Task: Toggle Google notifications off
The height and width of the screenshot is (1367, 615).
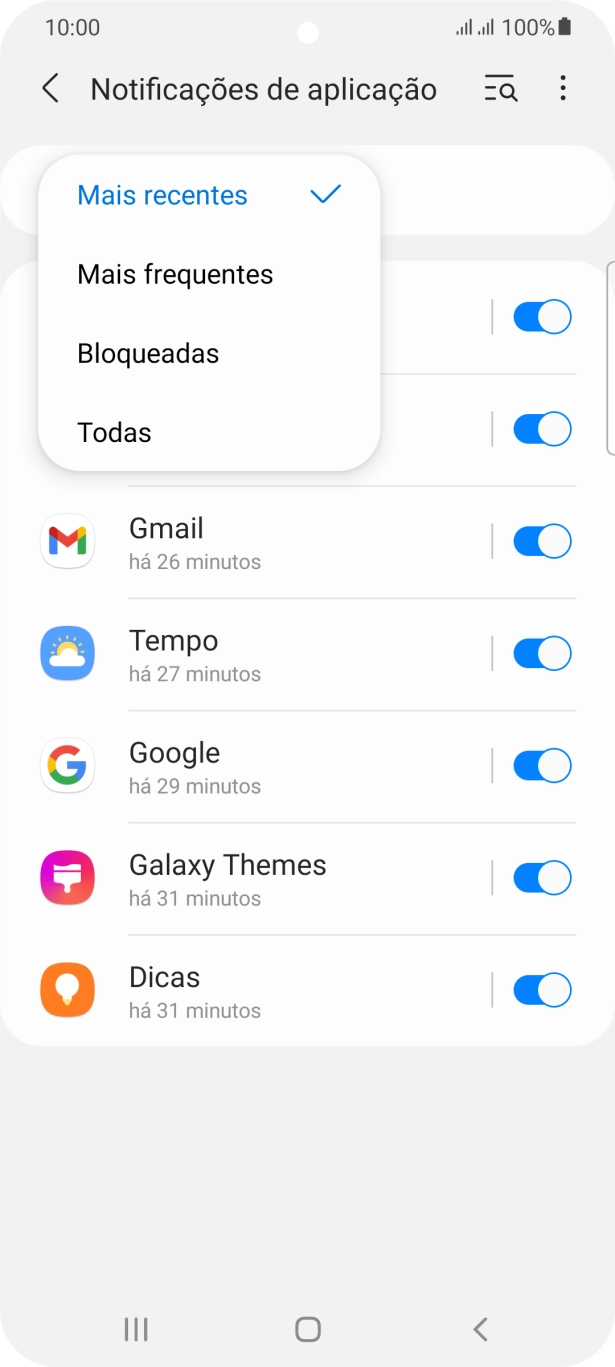Action: [542, 766]
